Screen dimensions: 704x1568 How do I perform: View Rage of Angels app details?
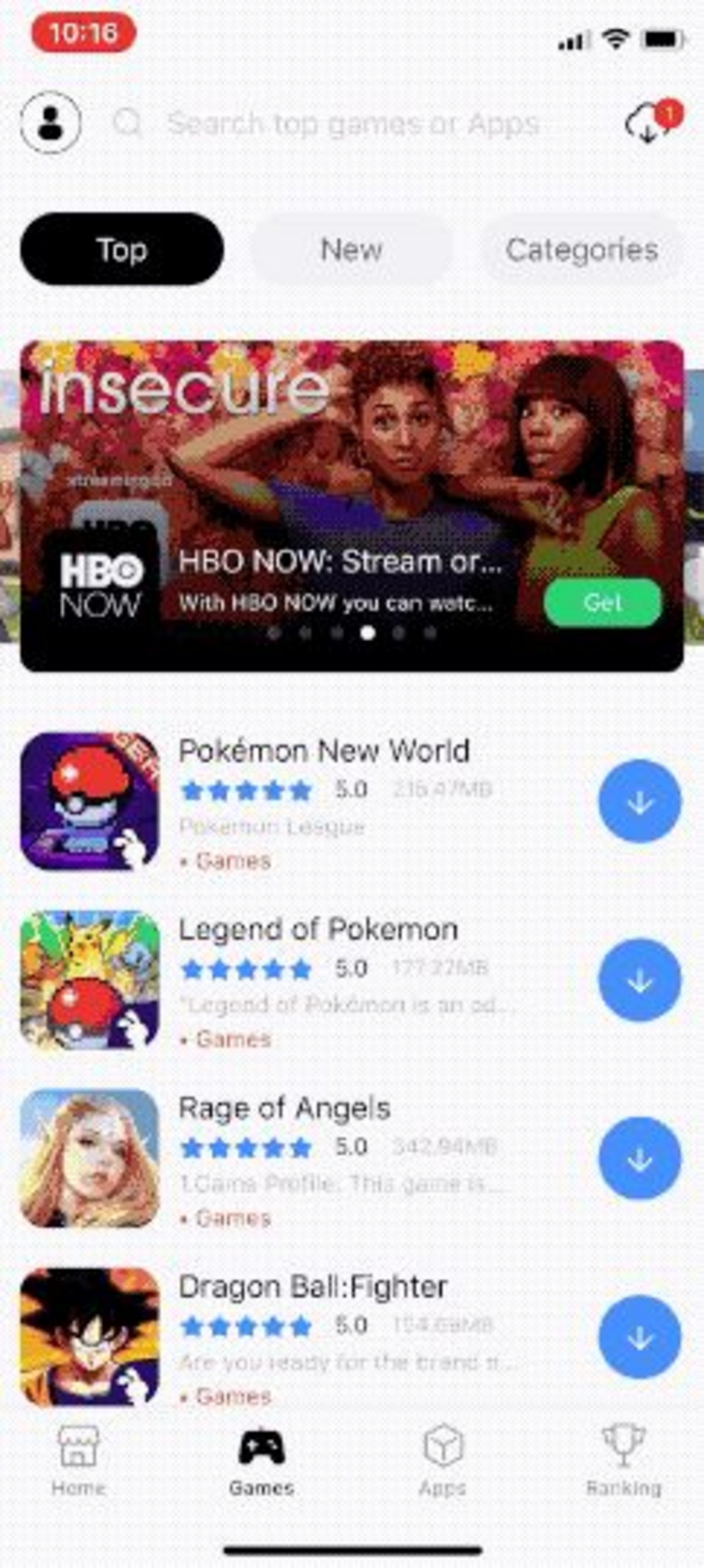point(284,1109)
